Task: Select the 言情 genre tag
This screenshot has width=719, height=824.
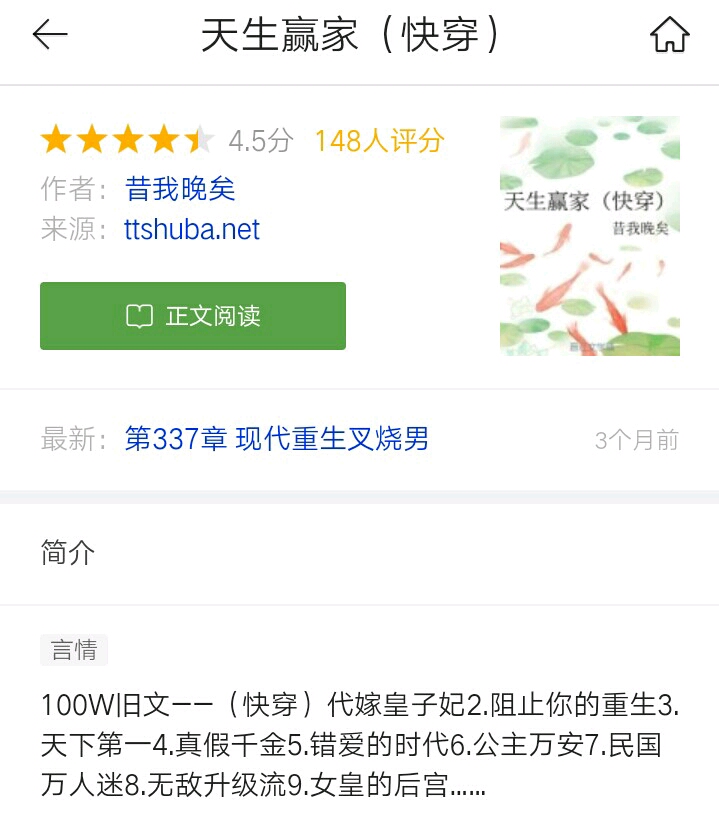Action: coord(74,650)
